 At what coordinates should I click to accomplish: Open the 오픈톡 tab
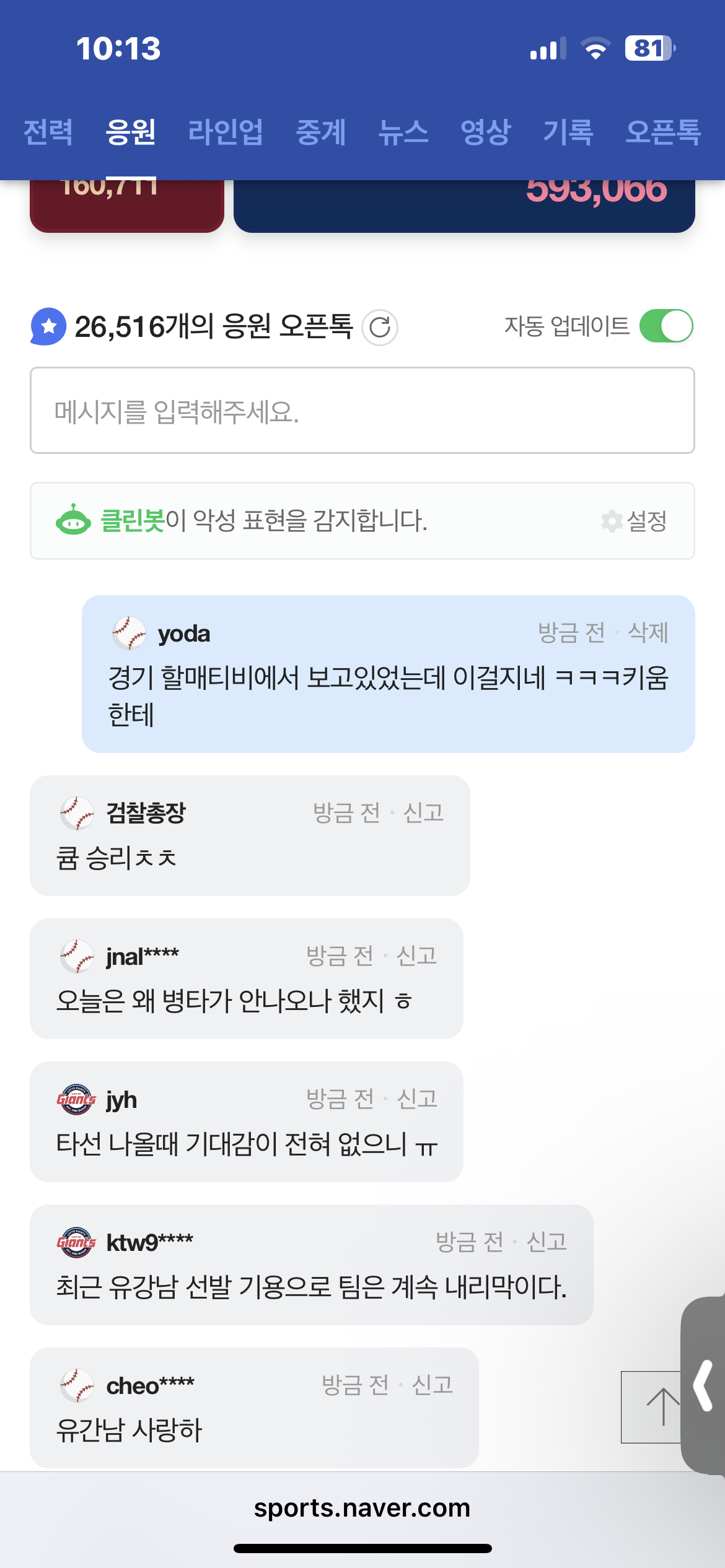662,132
